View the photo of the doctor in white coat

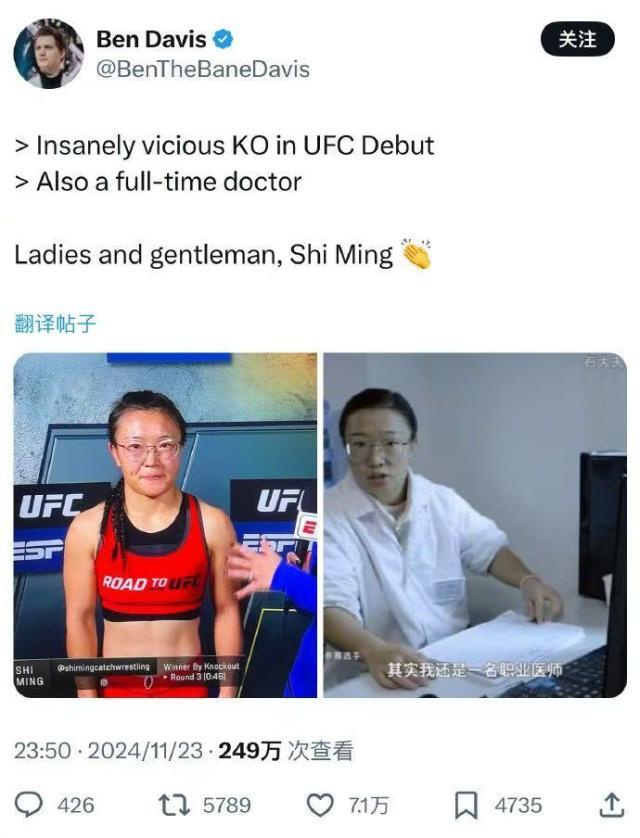(x=474, y=525)
